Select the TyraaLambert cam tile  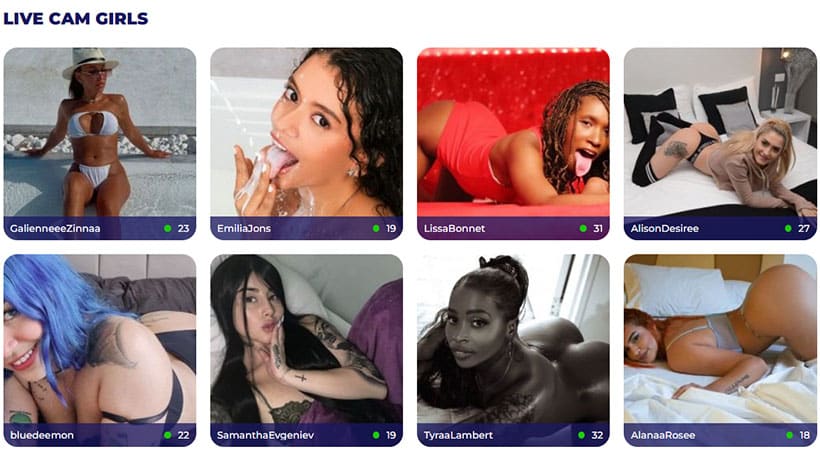[513, 349]
